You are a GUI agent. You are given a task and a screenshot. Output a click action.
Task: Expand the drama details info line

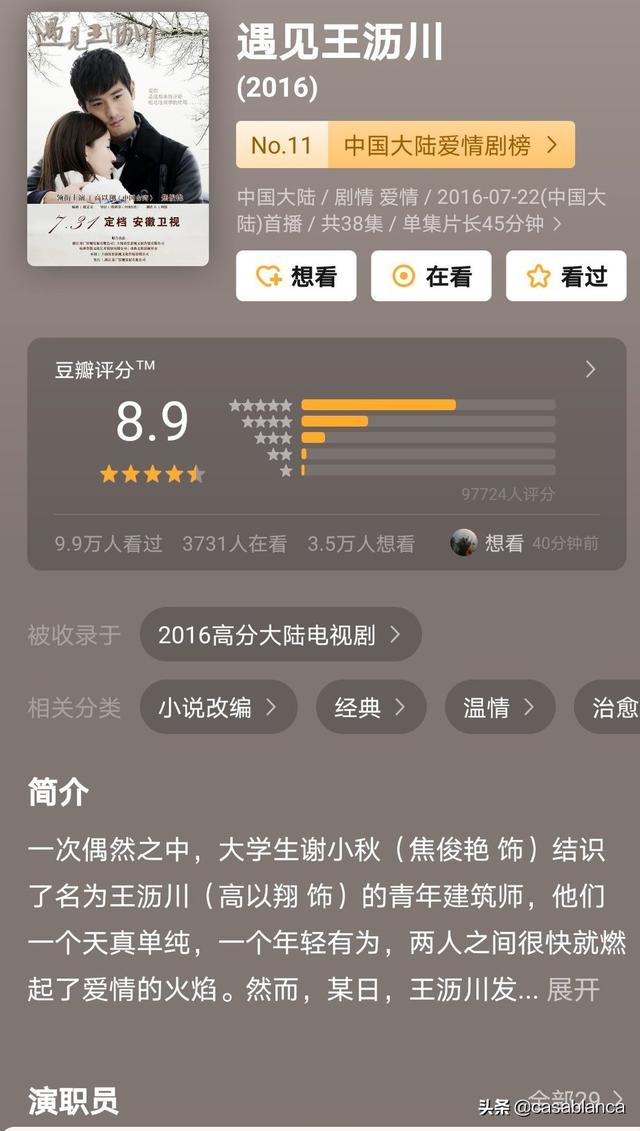coord(556,224)
